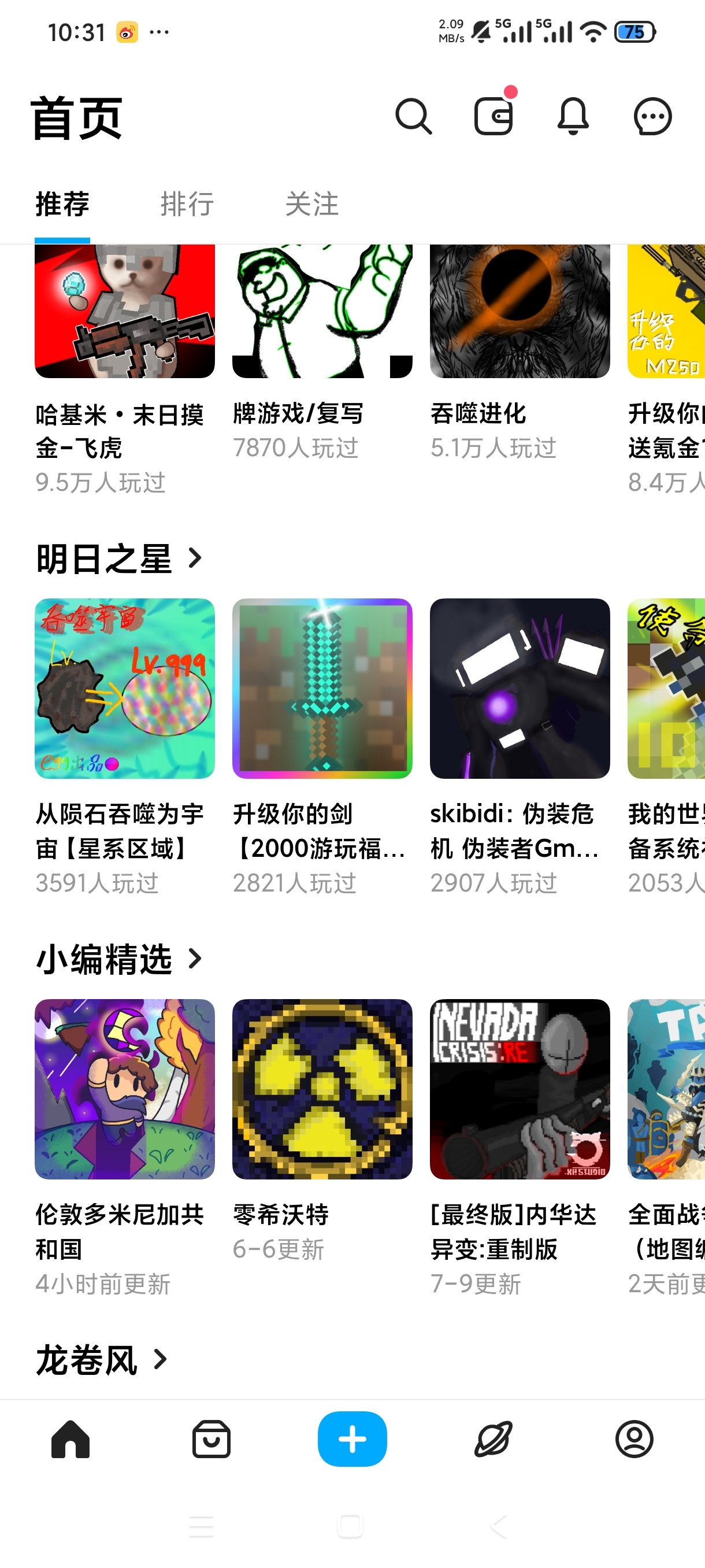Expand the 龙卷风 section
Image resolution: width=705 pixels, height=1568 pixels.
102,1360
